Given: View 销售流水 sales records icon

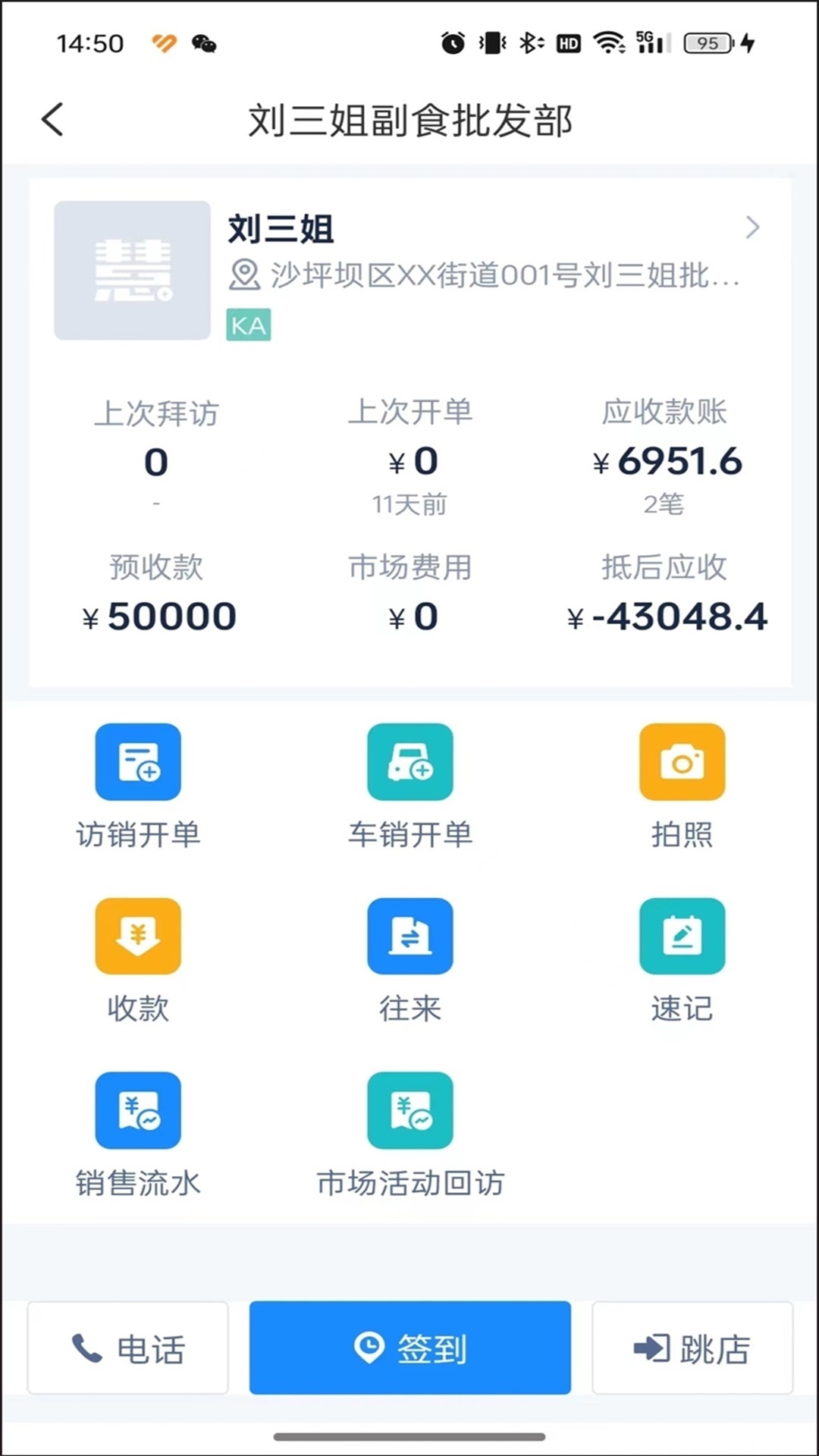Looking at the screenshot, I should click(137, 1110).
